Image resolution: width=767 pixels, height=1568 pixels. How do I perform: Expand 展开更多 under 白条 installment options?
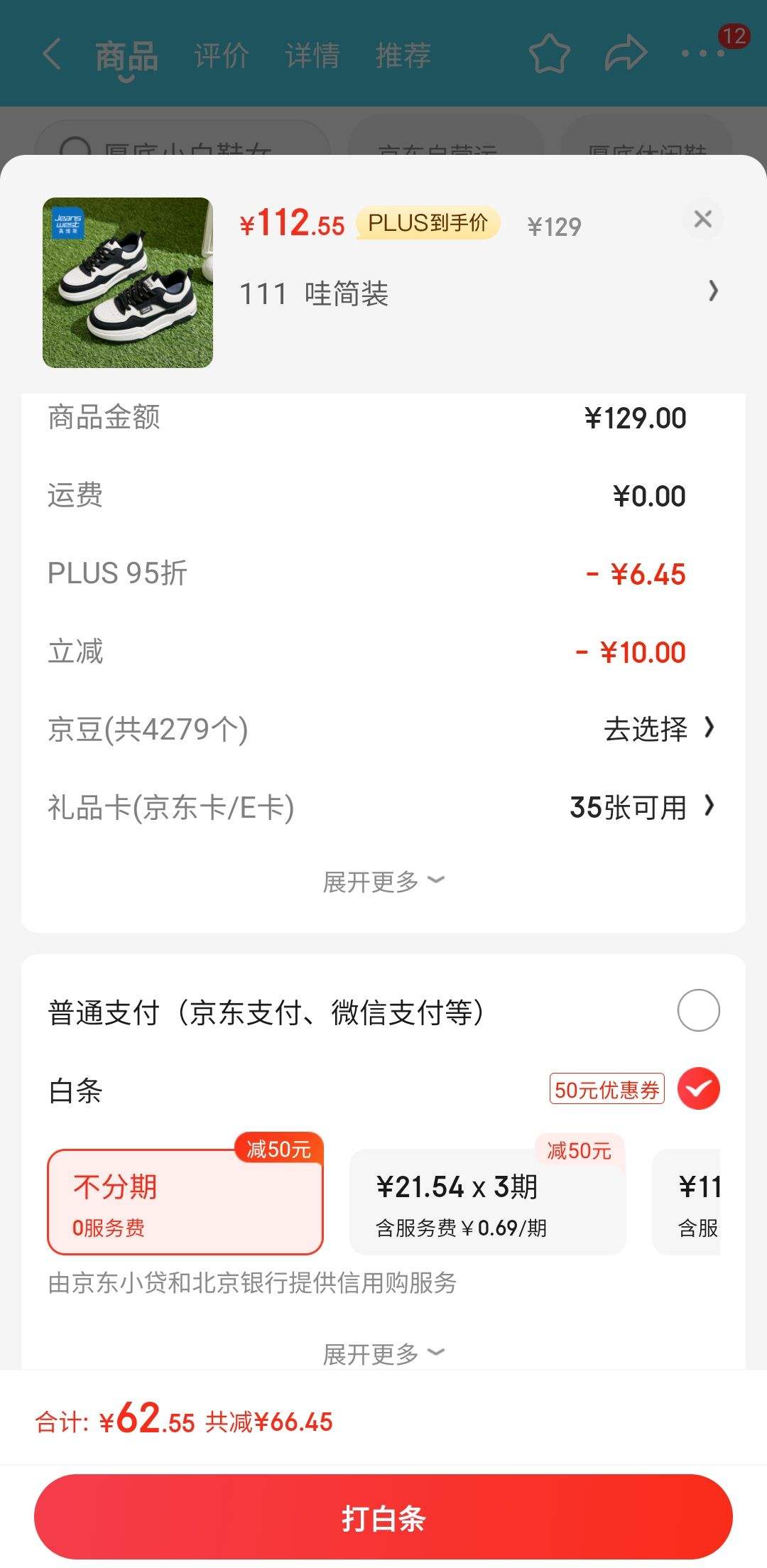(383, 1354)
